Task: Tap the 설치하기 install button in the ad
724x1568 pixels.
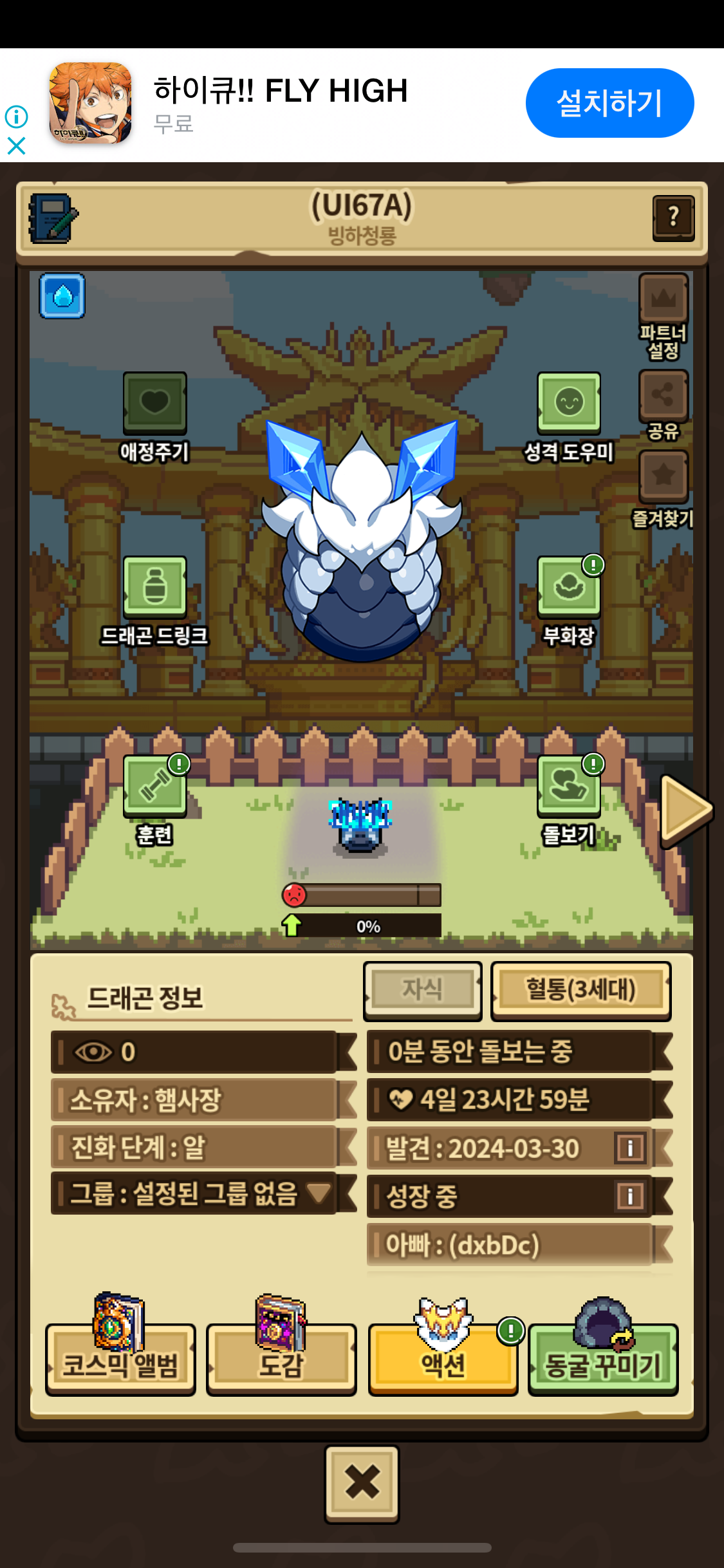Action: point(609,103)
